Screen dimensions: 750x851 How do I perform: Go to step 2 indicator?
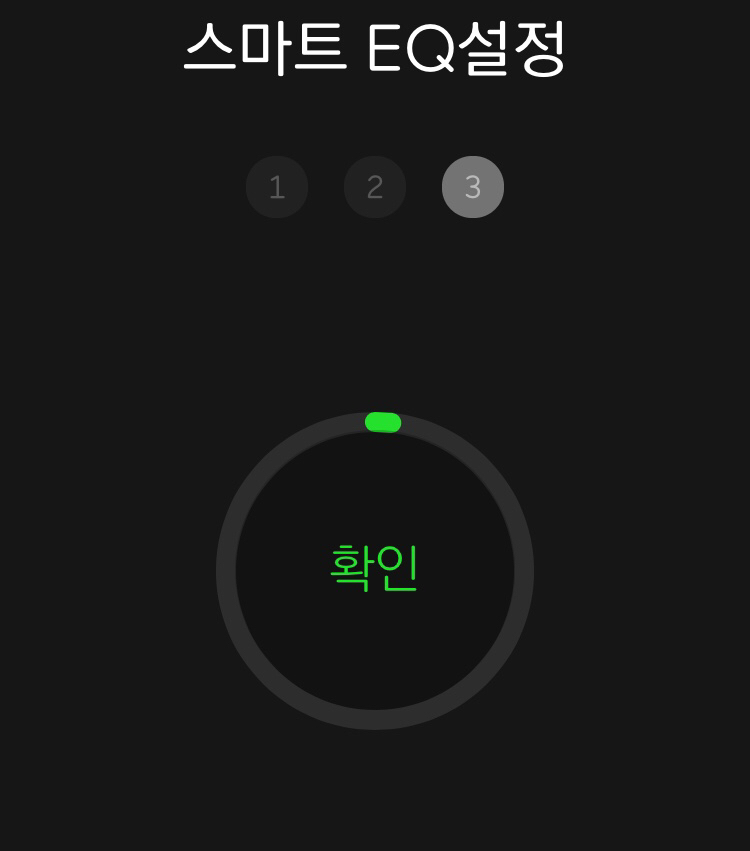(x=375, y=187)
